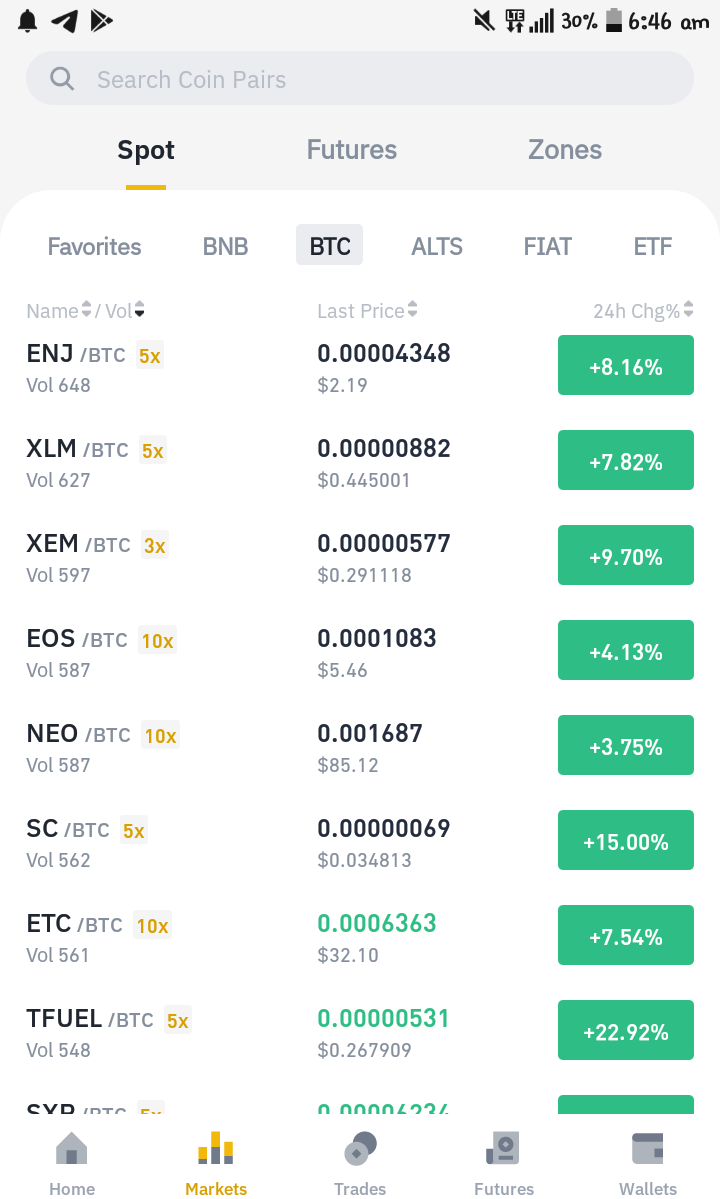Sort the list by 24h Chg%
Viewport: 720px width, 1199px height.
click(x=643, y=310)
